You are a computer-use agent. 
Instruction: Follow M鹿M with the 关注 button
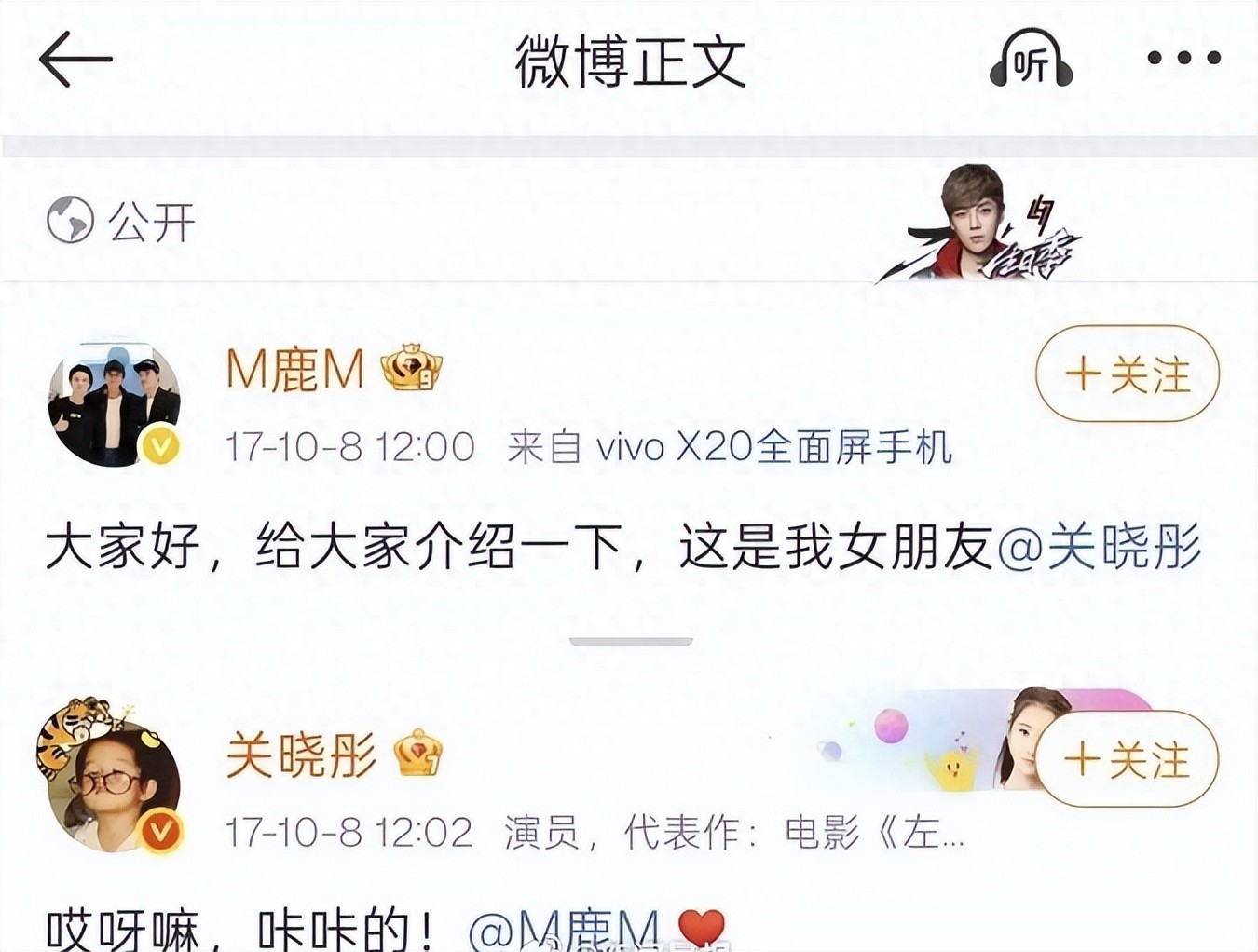[x=1127, y=374]
